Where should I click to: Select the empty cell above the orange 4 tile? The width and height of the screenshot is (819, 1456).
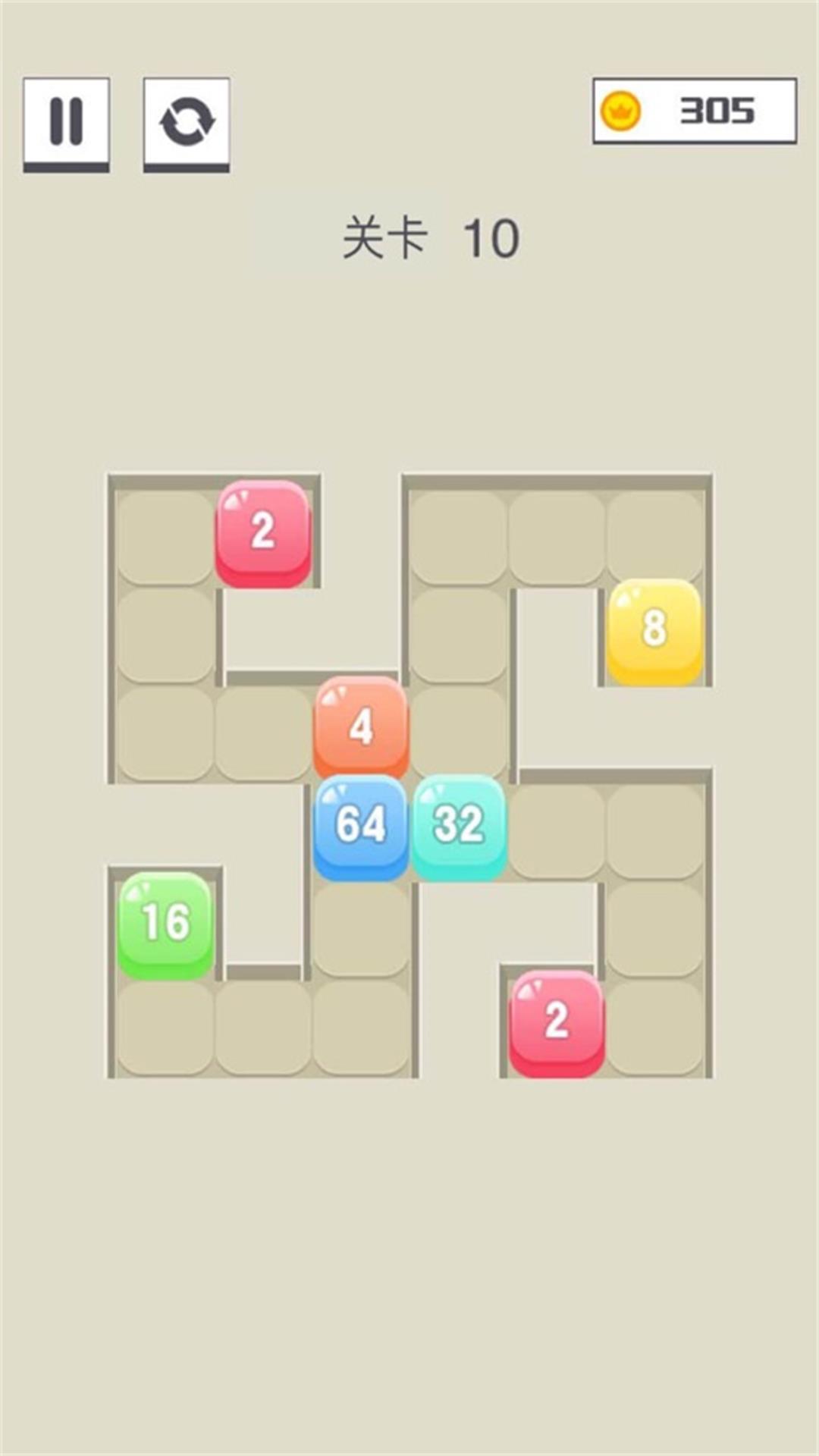pos(360,631)
